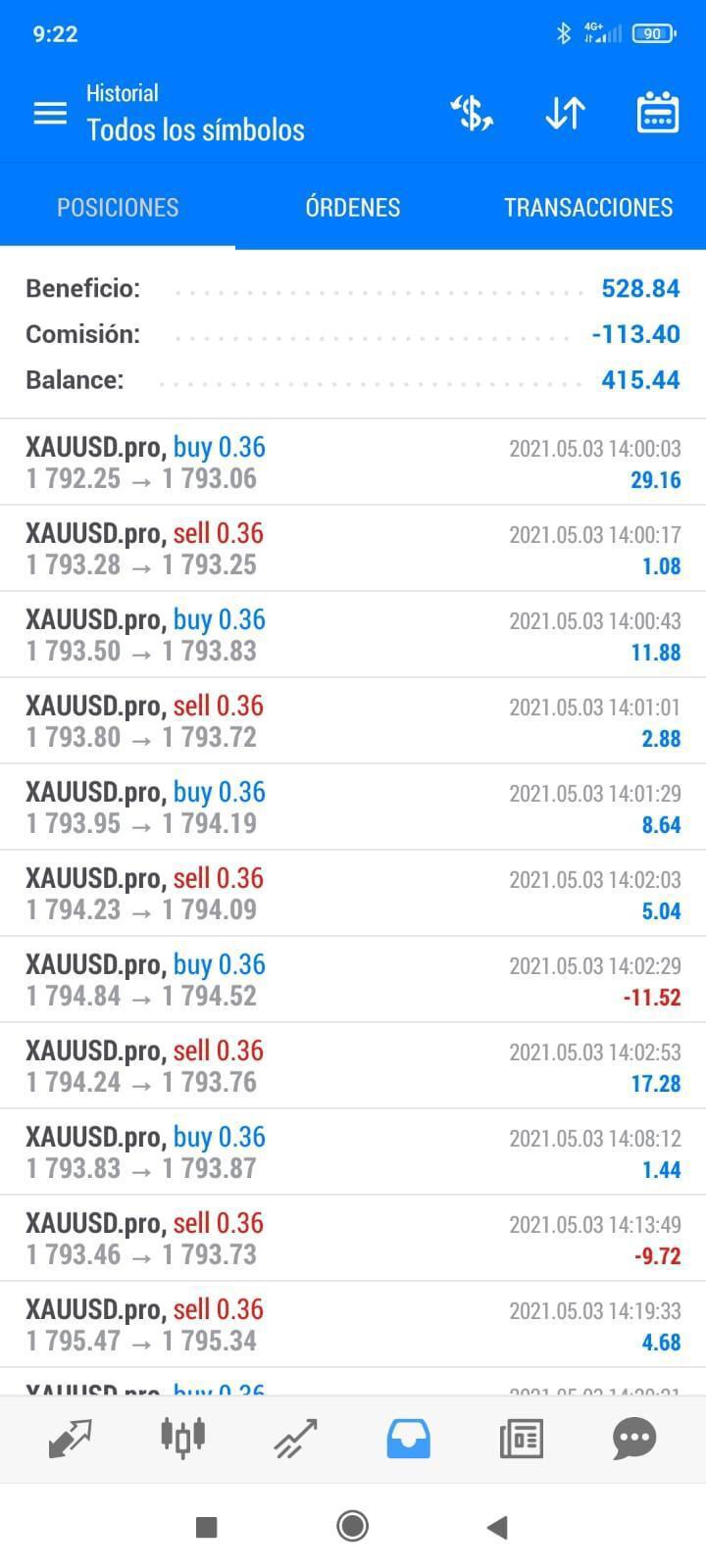Switch to the trade tab

pos(295,1439)
